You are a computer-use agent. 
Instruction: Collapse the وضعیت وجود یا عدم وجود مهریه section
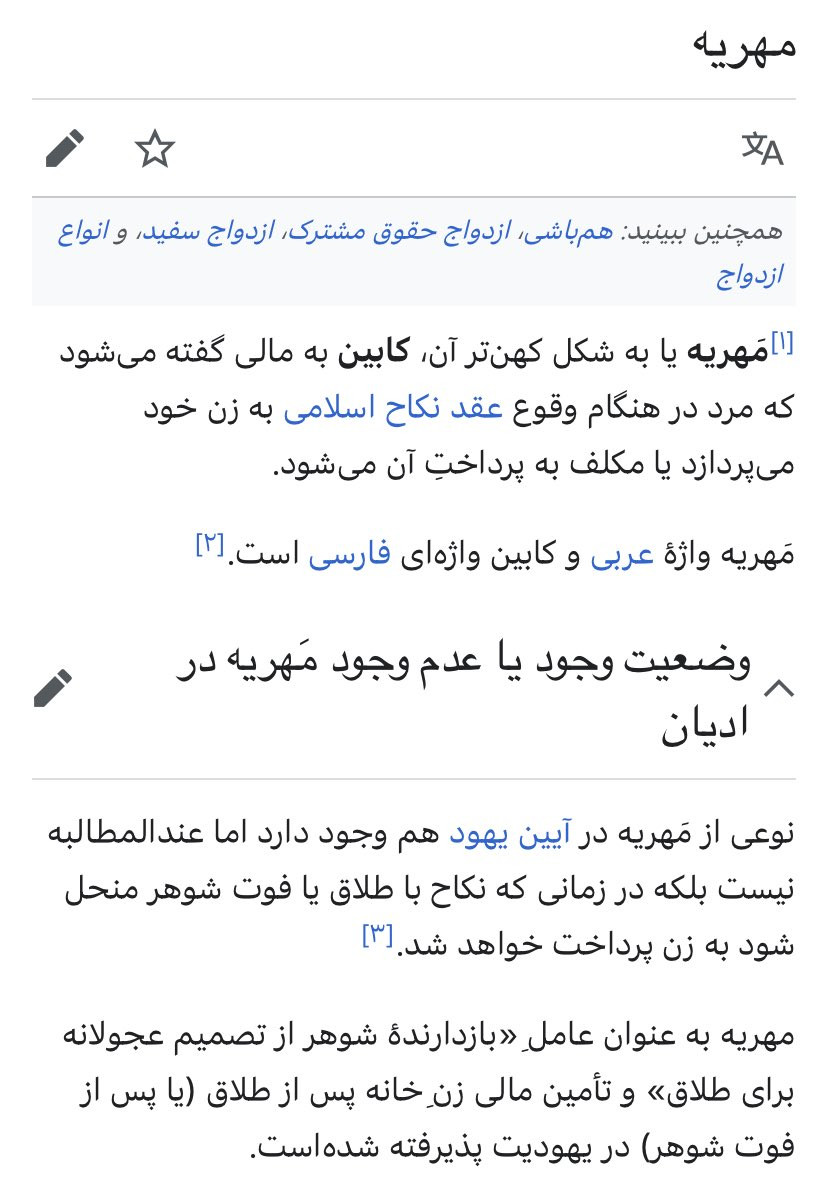[779, 689]
